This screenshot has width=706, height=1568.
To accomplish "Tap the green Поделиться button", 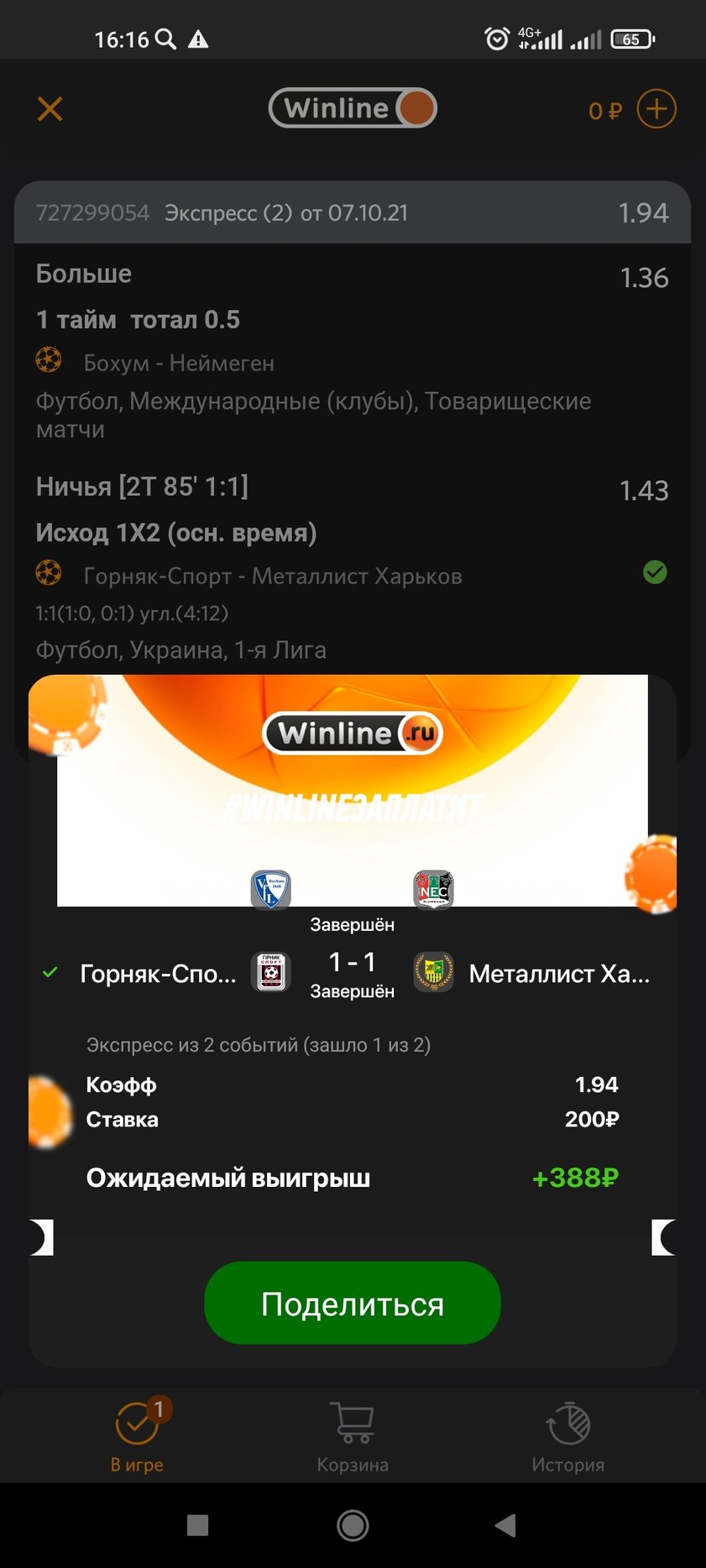I will pyautogui.click(x=353, y=1304).
